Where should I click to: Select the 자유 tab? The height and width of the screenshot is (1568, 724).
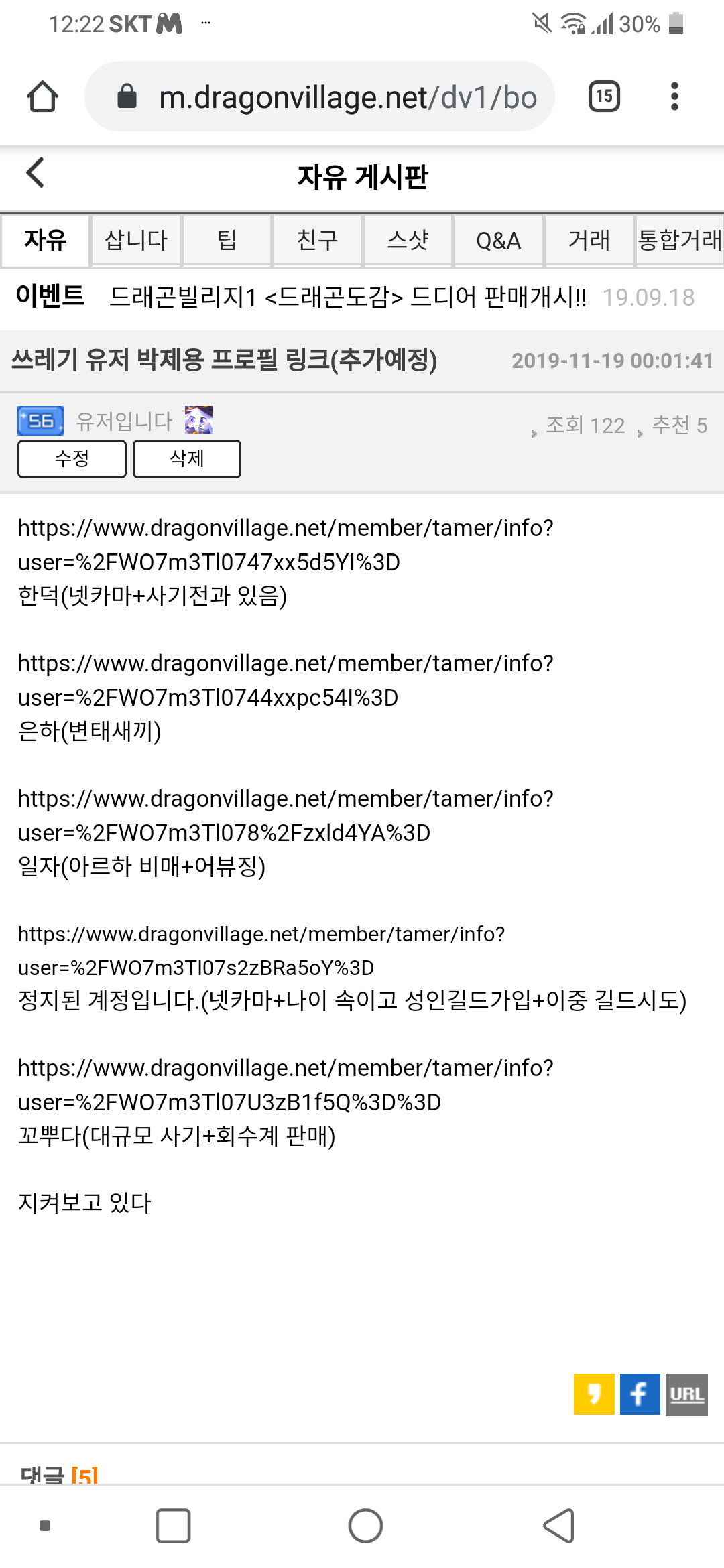click(x=46, y=240)
